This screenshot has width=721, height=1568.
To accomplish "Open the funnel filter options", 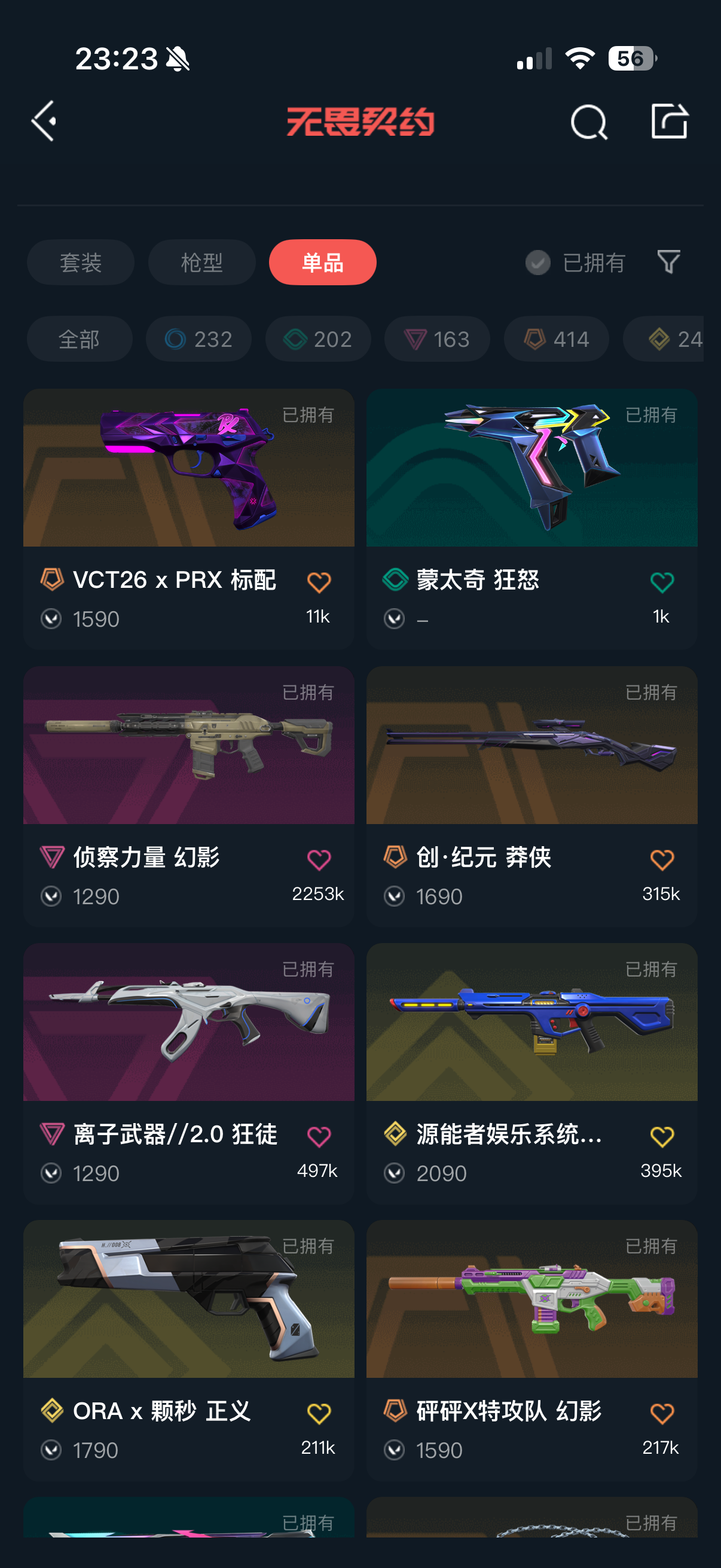I will (x=668, y=263).
